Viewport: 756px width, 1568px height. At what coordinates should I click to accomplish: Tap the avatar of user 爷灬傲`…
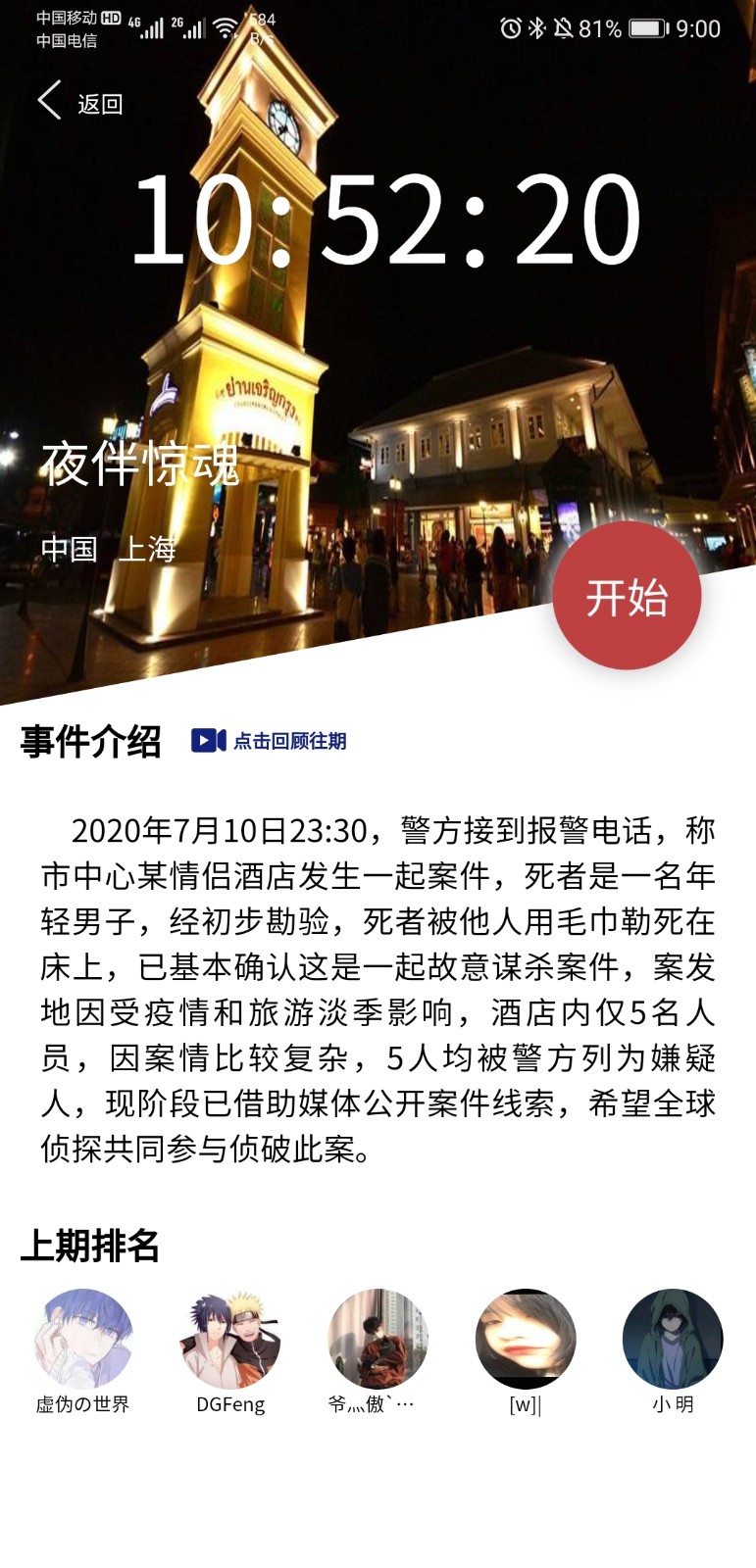tap(378, 1339)
